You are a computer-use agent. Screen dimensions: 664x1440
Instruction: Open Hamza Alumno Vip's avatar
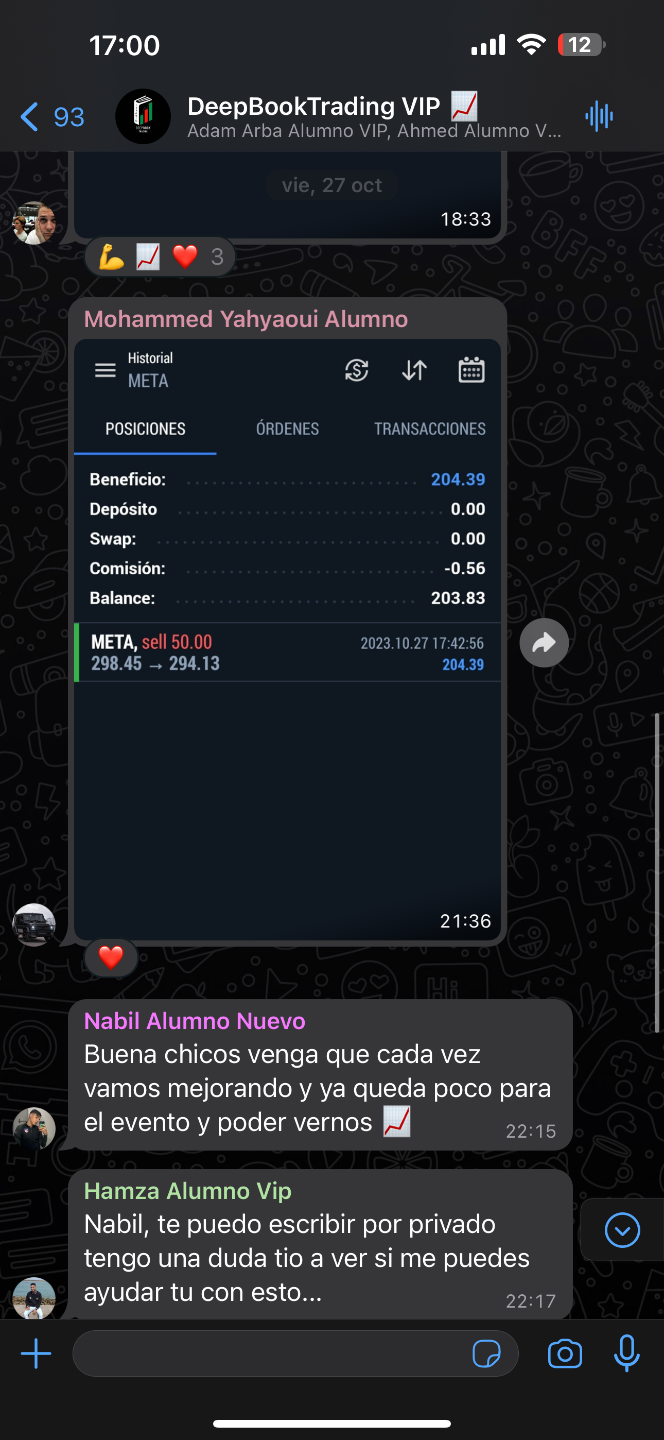tap(34, 1298)
